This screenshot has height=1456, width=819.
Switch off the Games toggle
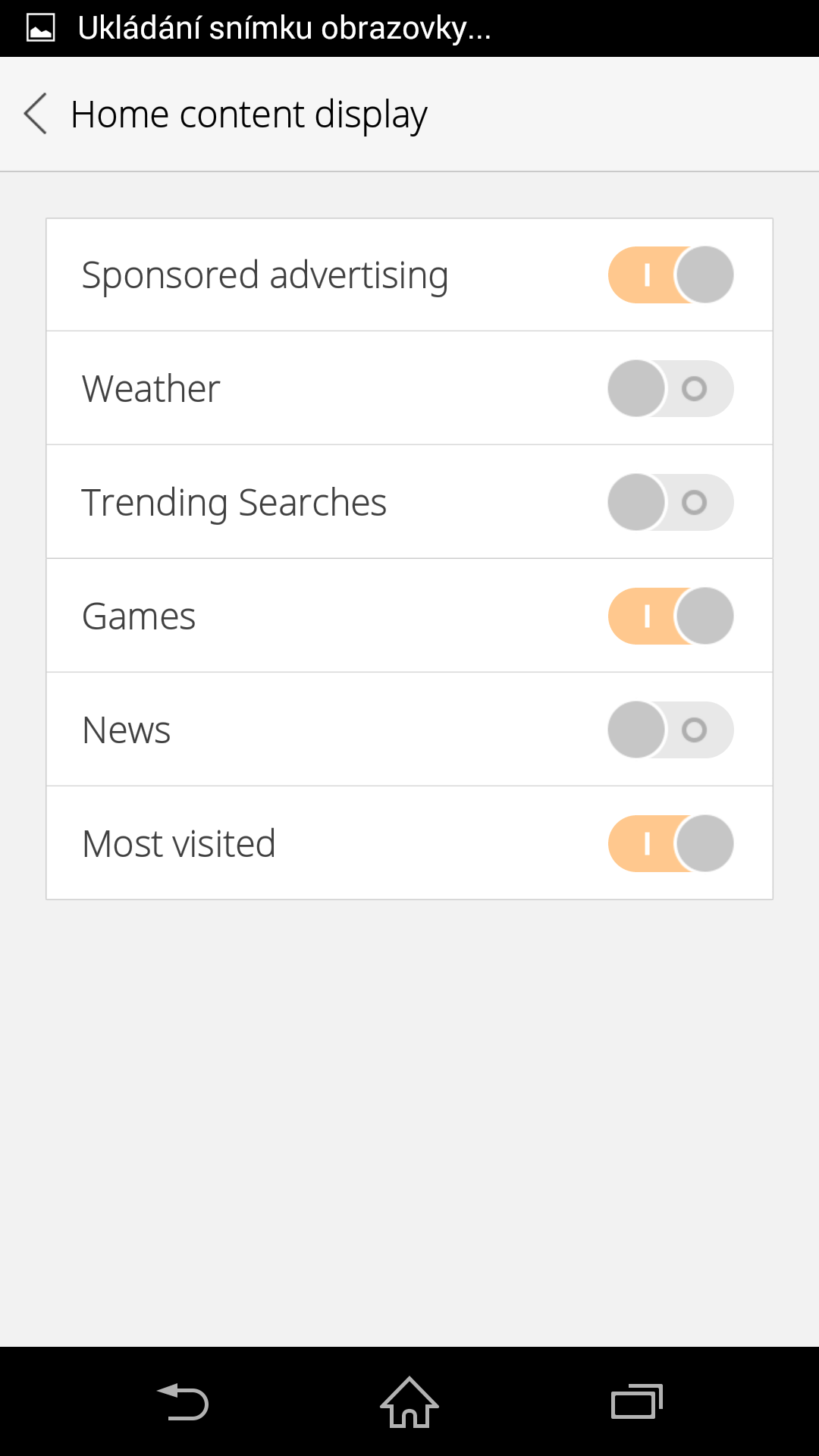pos(670,616)
